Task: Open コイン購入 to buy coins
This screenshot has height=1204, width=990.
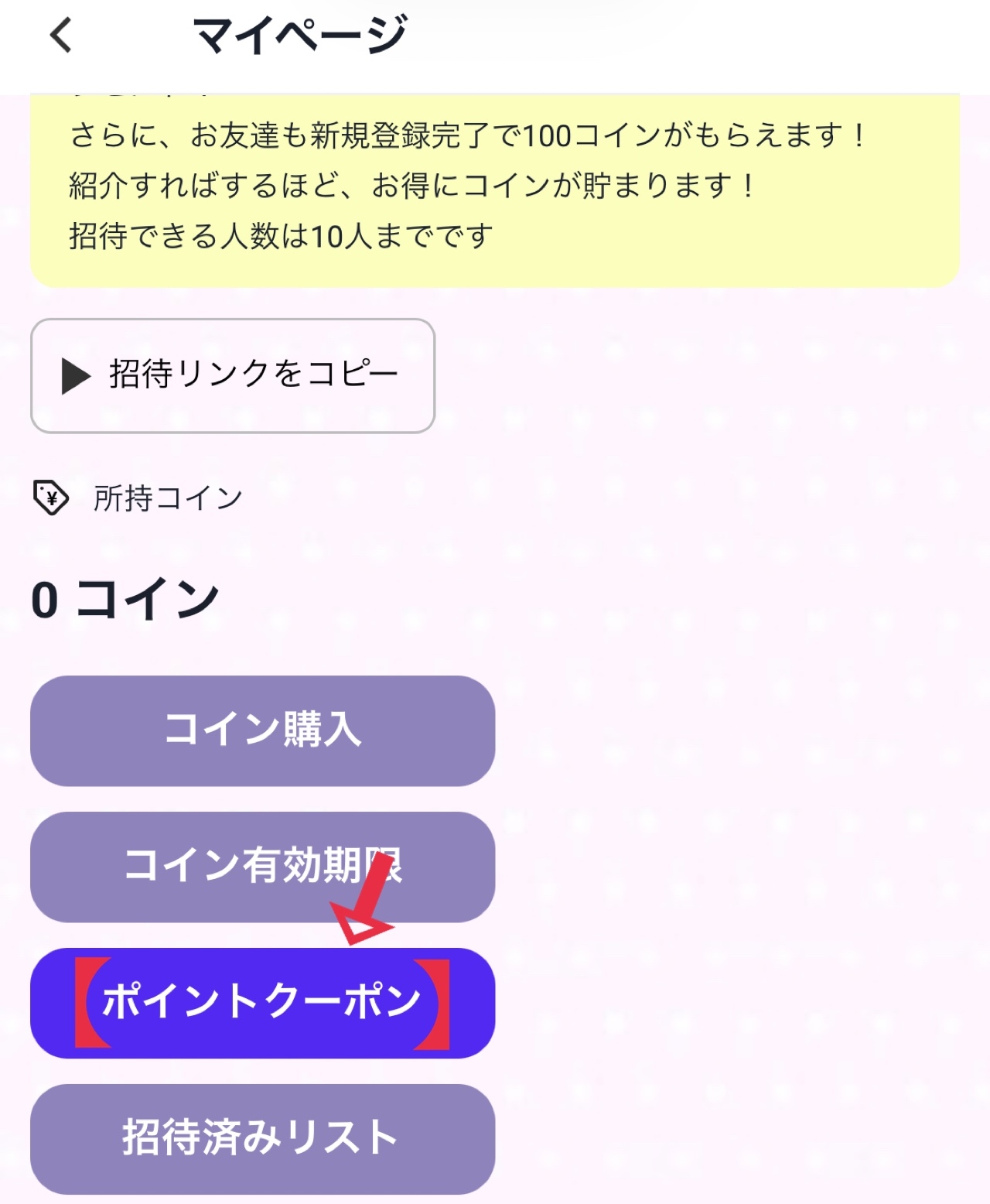Action: pos(262,730)
